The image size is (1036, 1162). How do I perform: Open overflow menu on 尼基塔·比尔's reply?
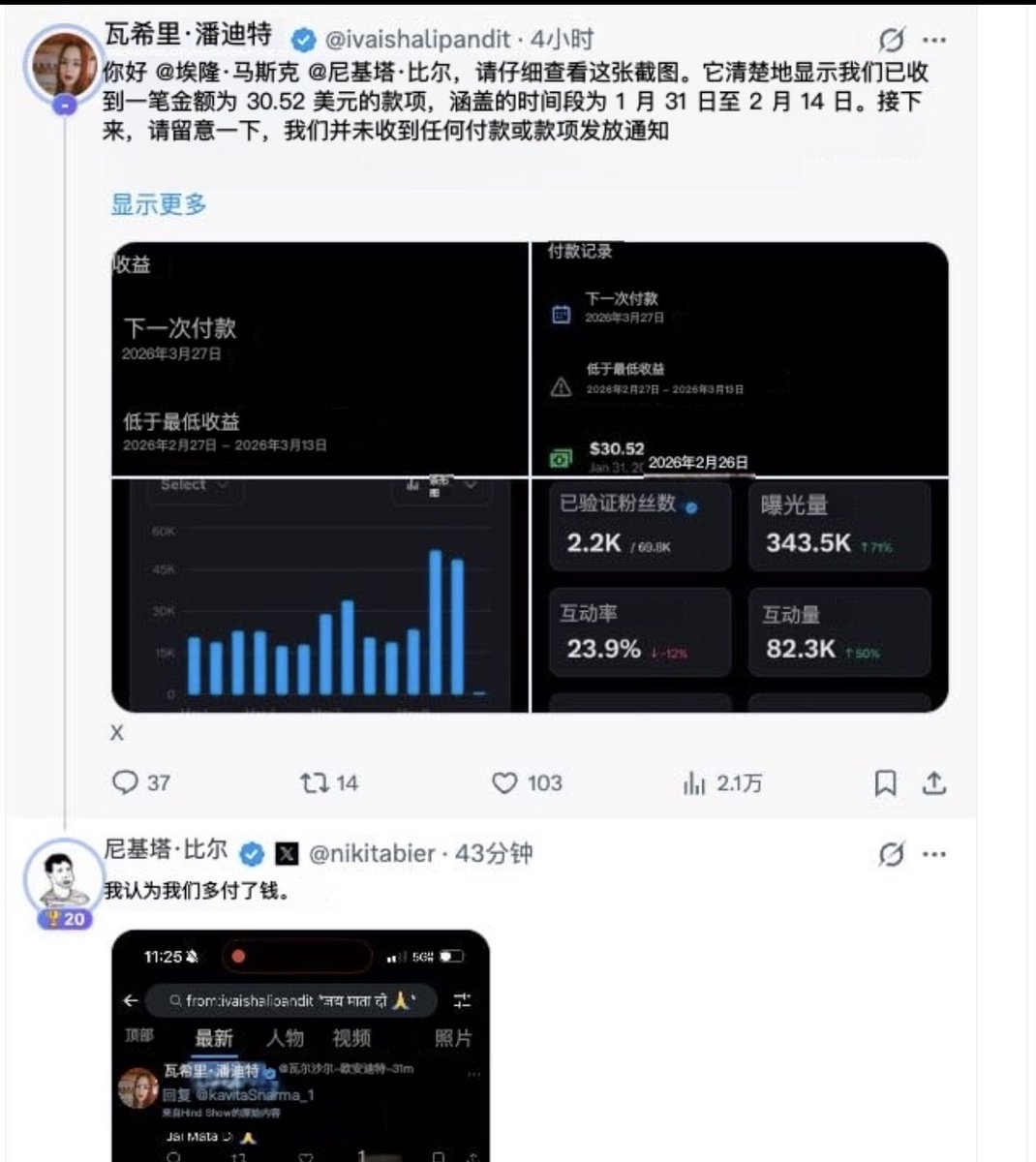coord(933,854)
